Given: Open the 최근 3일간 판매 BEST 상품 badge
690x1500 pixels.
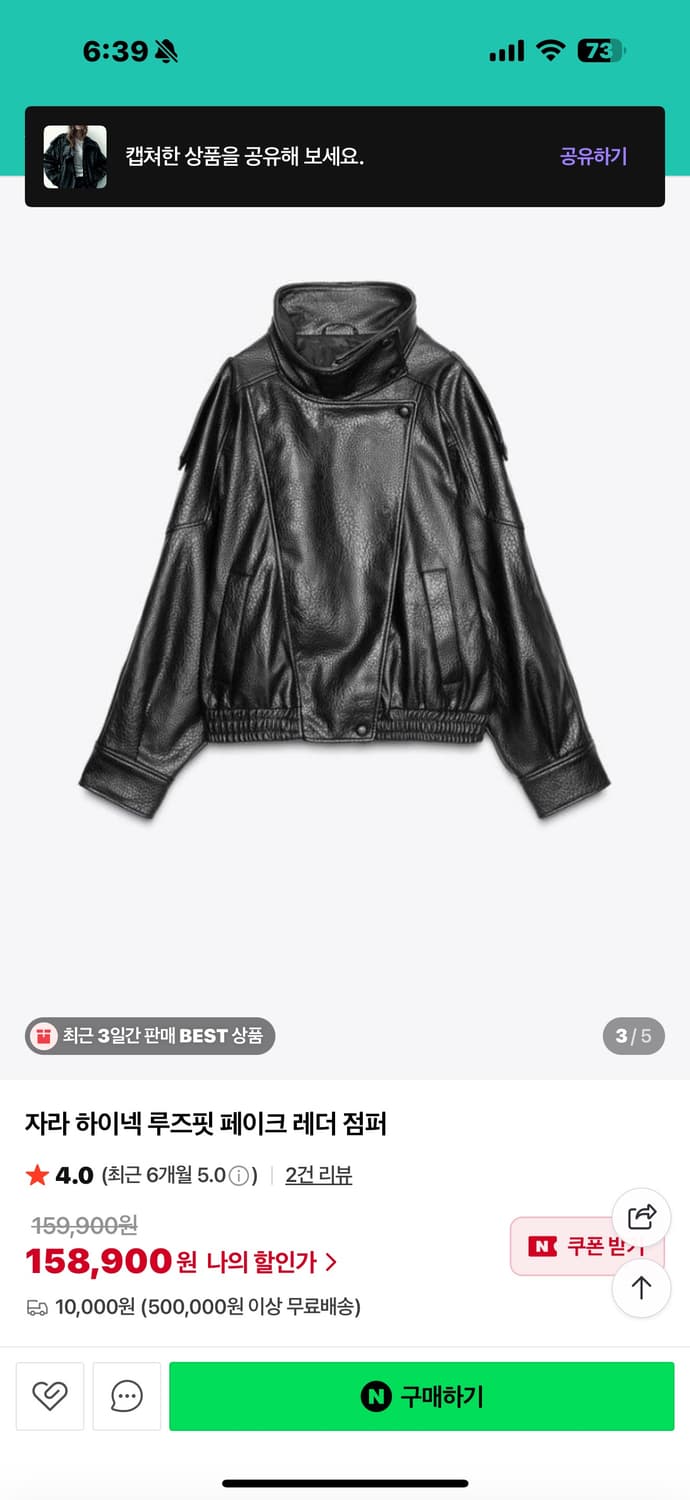Looking at the screenshot, I should coord(150,1036).
